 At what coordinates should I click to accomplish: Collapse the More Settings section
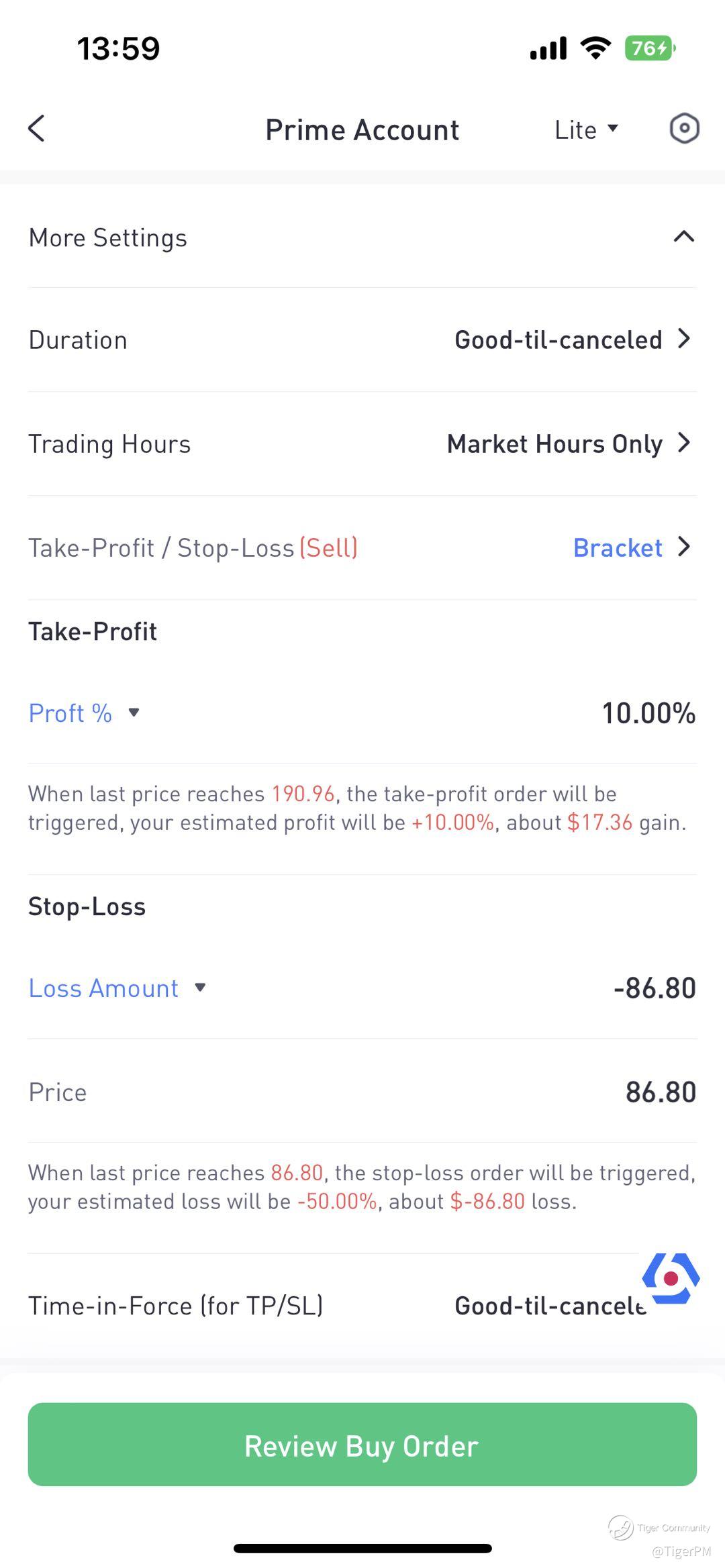pos(683,237)
